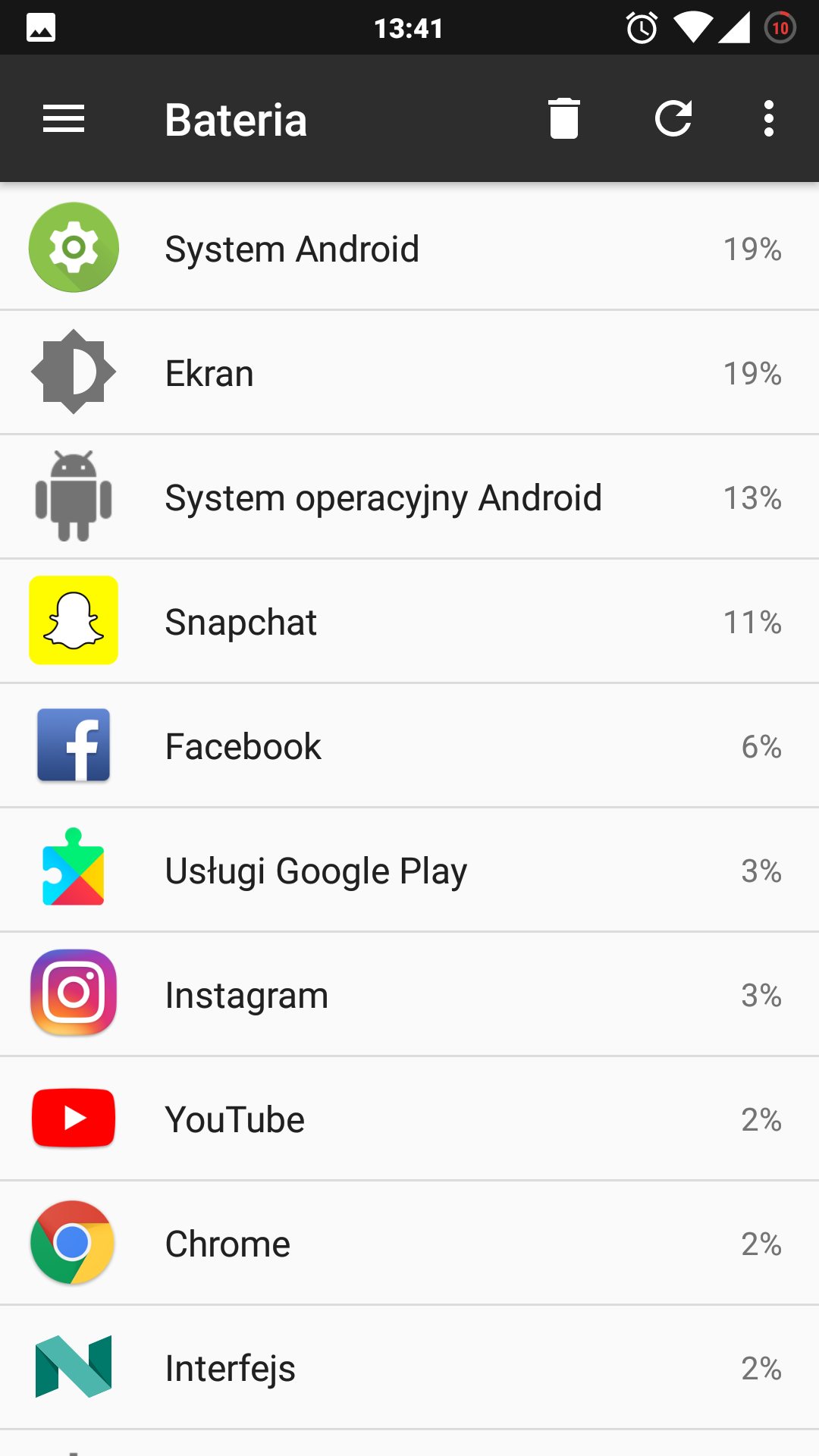Tap the trash icon in the toolbar
Screen dimensions: 819x1456
click(x=564, y=119)
